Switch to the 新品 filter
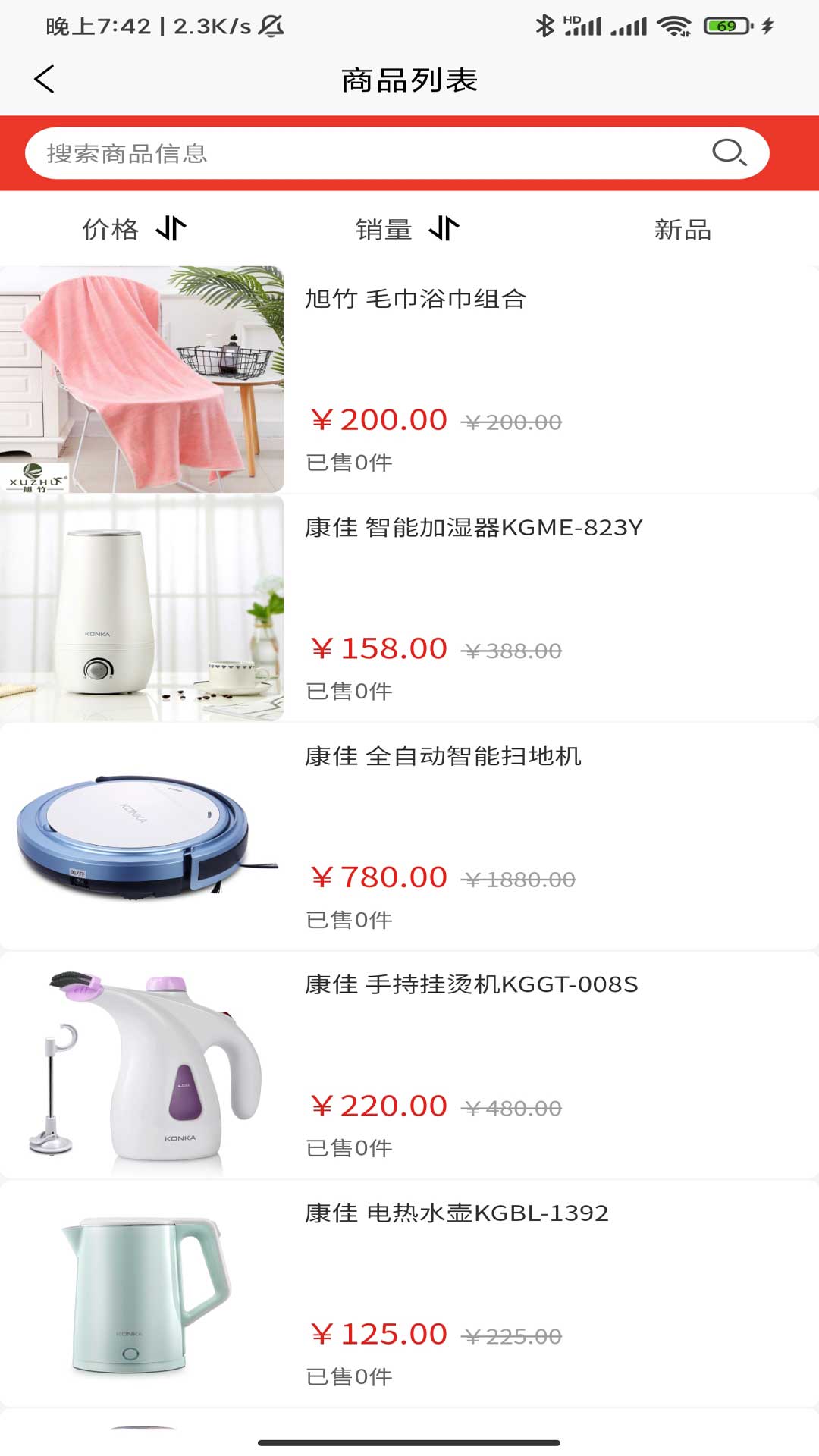Image resolution: width=819 pixels, height=1456 pixels. pyautogui.click(x=682, y=229)
